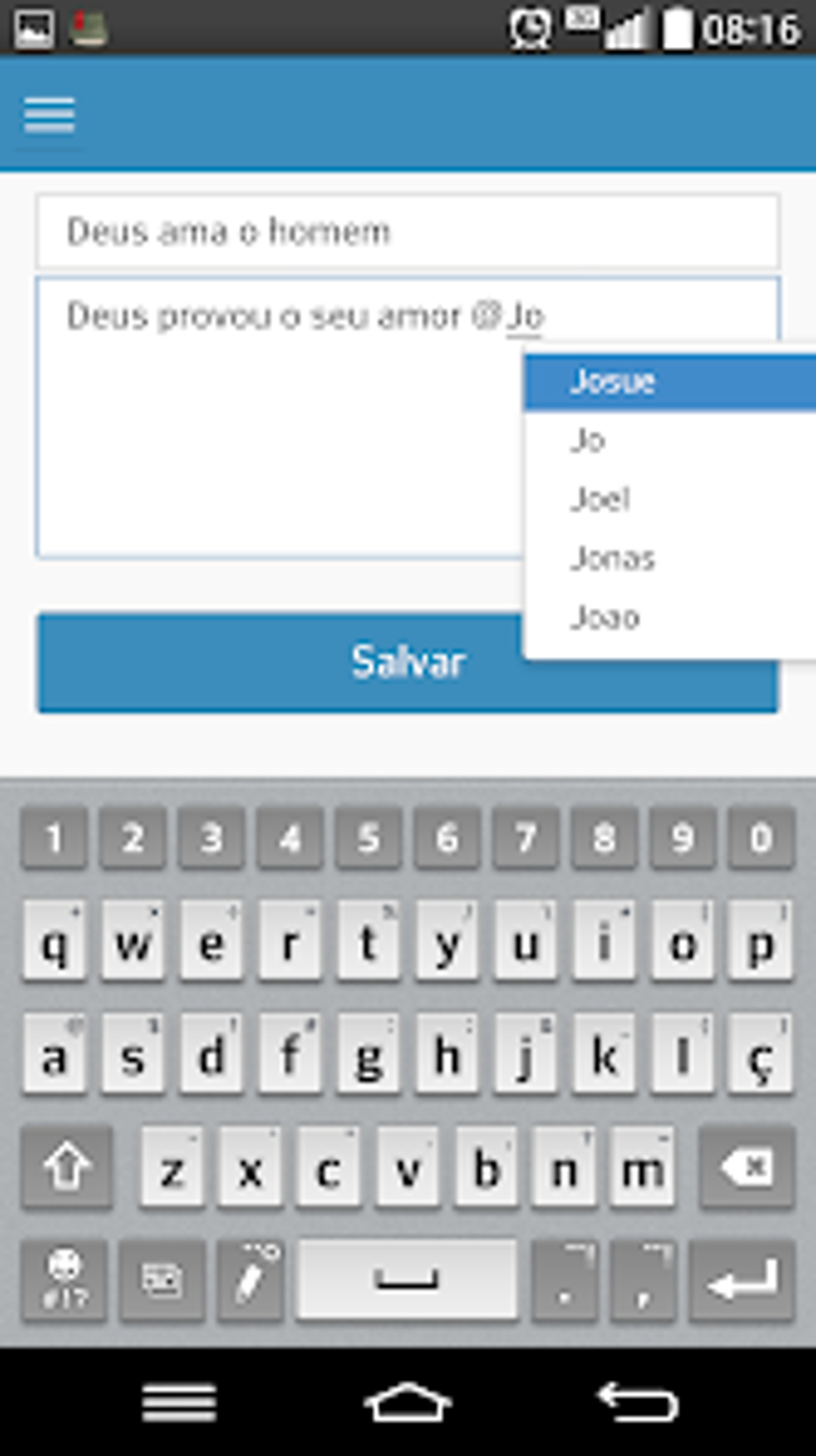The image size is (816, 1456).
Task: Hit the keyboard backspace key
Action: pyautogui.click(x=746, y=1168)
